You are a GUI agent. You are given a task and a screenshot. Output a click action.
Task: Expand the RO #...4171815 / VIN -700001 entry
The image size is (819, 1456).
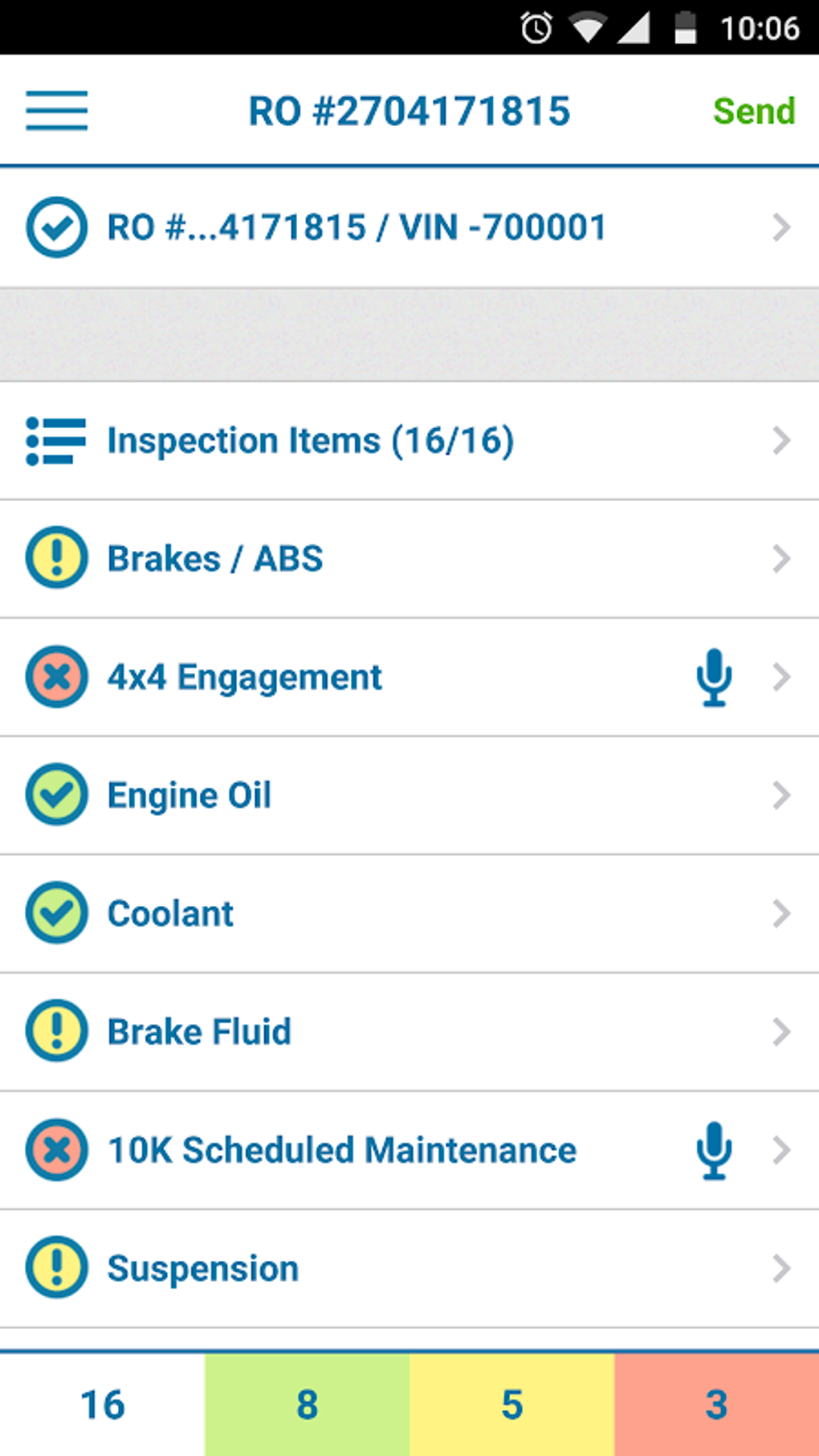(783, 226)
